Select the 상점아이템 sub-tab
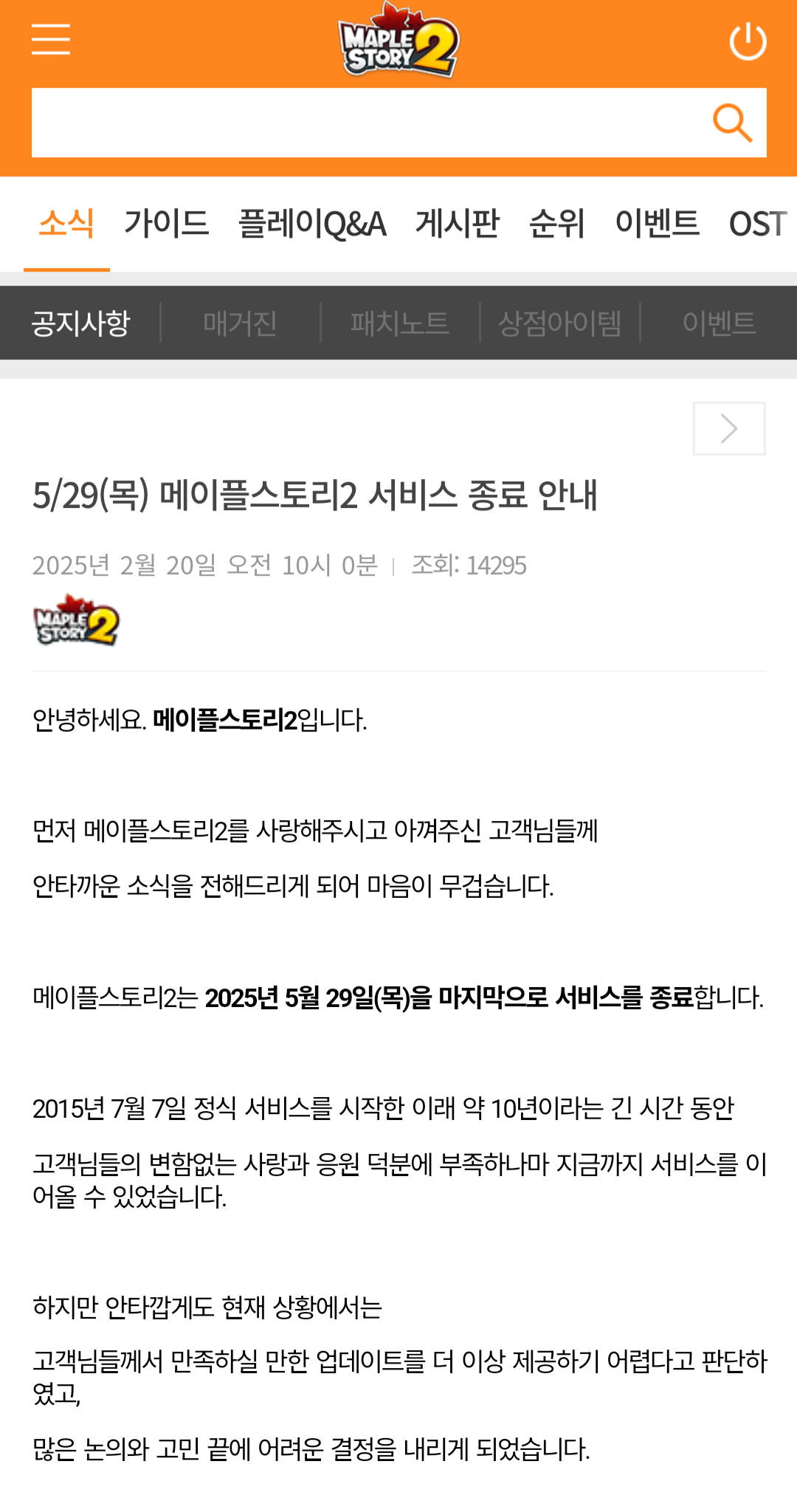This screenshot has height=1512, width=797. (x=559, y=323)
